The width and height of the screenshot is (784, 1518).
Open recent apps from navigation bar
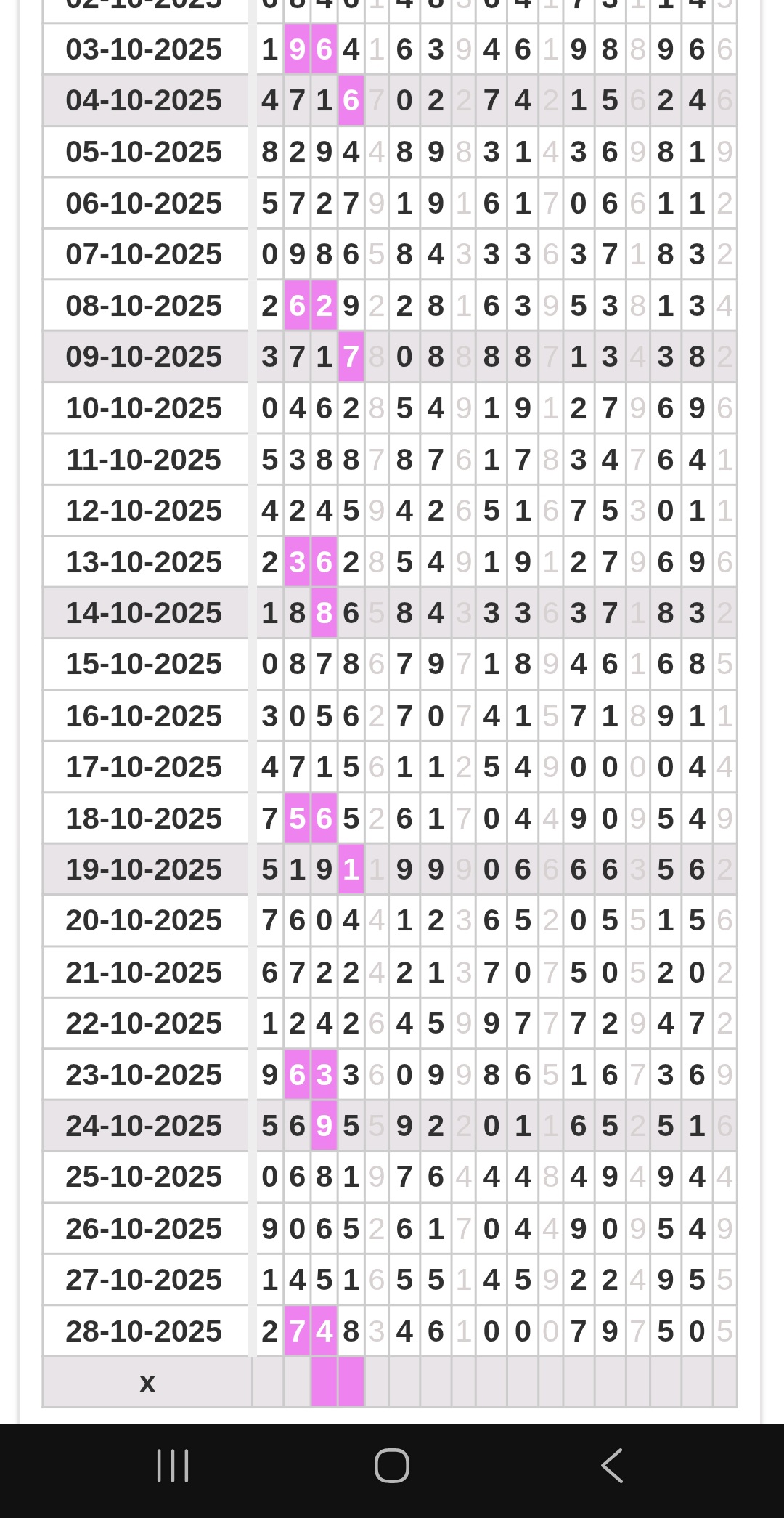(173, 1465)
